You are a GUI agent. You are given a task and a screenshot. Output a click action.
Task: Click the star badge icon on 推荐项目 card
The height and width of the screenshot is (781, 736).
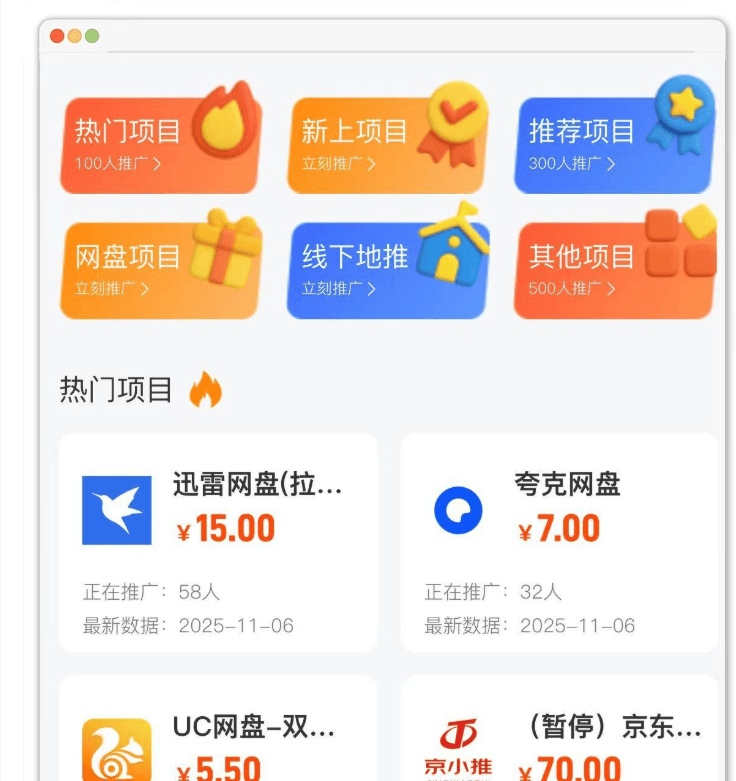(681, 109)
